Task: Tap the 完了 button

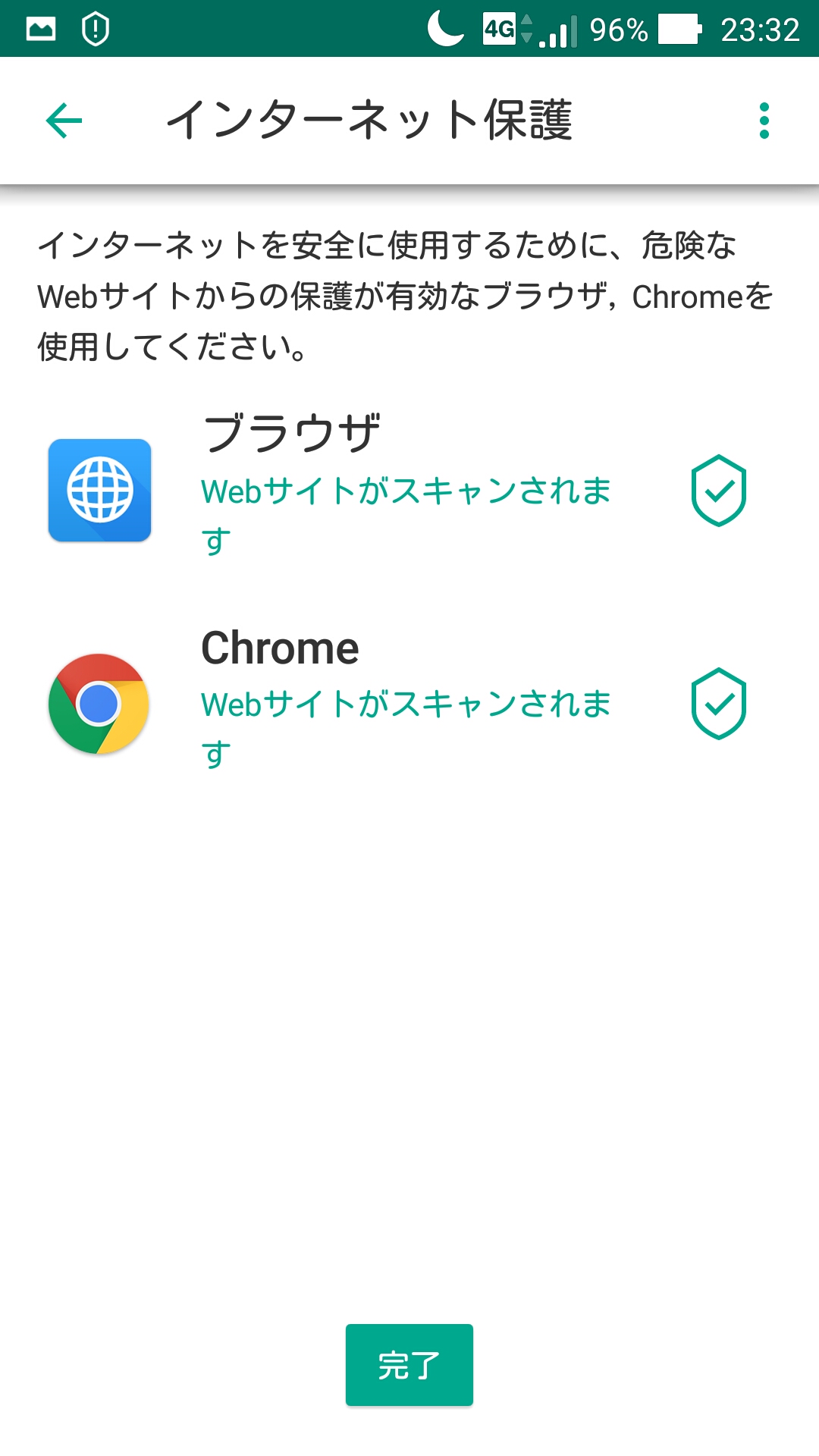Action: point(409,1365)
